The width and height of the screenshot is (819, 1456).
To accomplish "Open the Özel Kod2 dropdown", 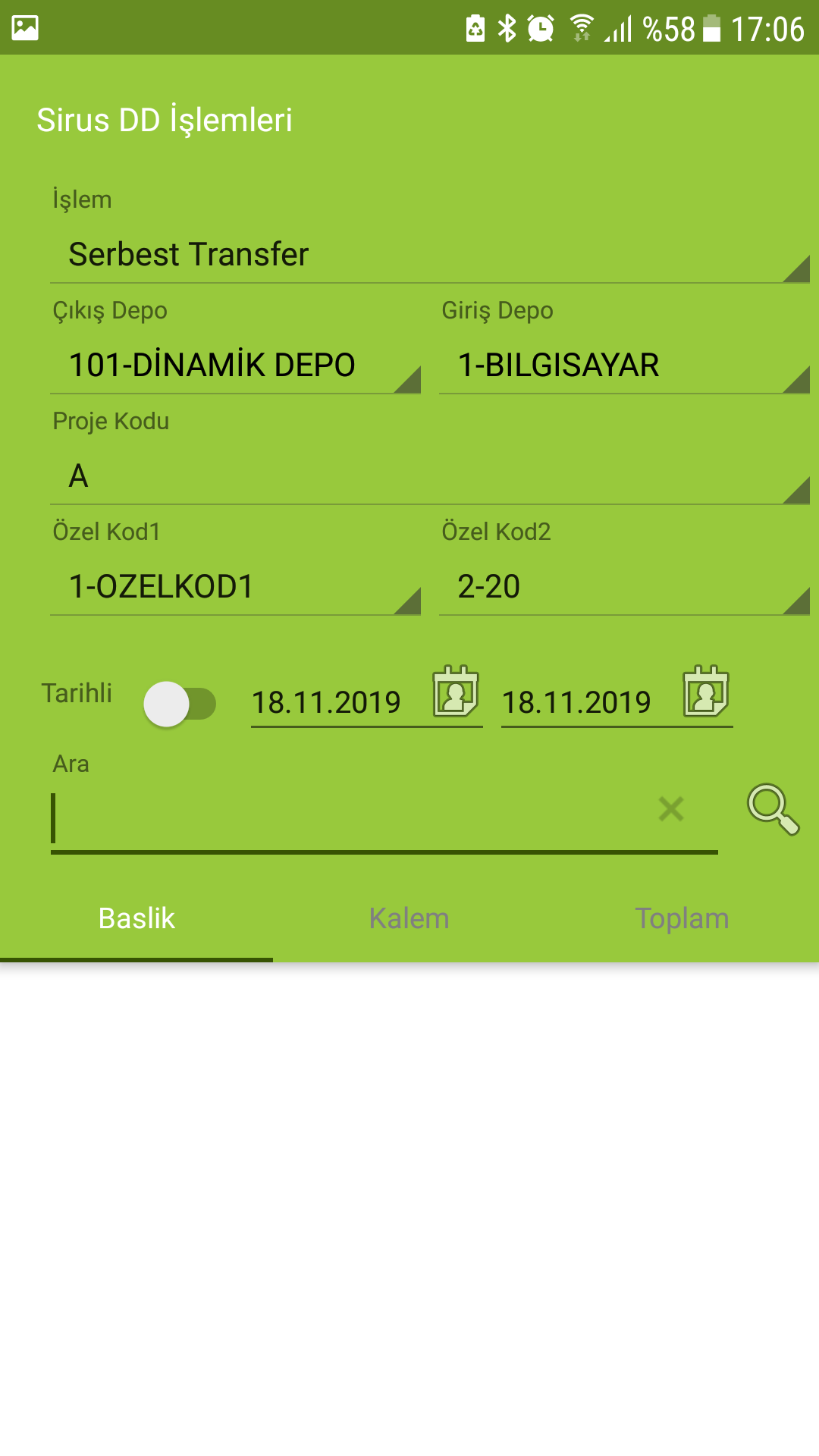I will pos(623,587).
